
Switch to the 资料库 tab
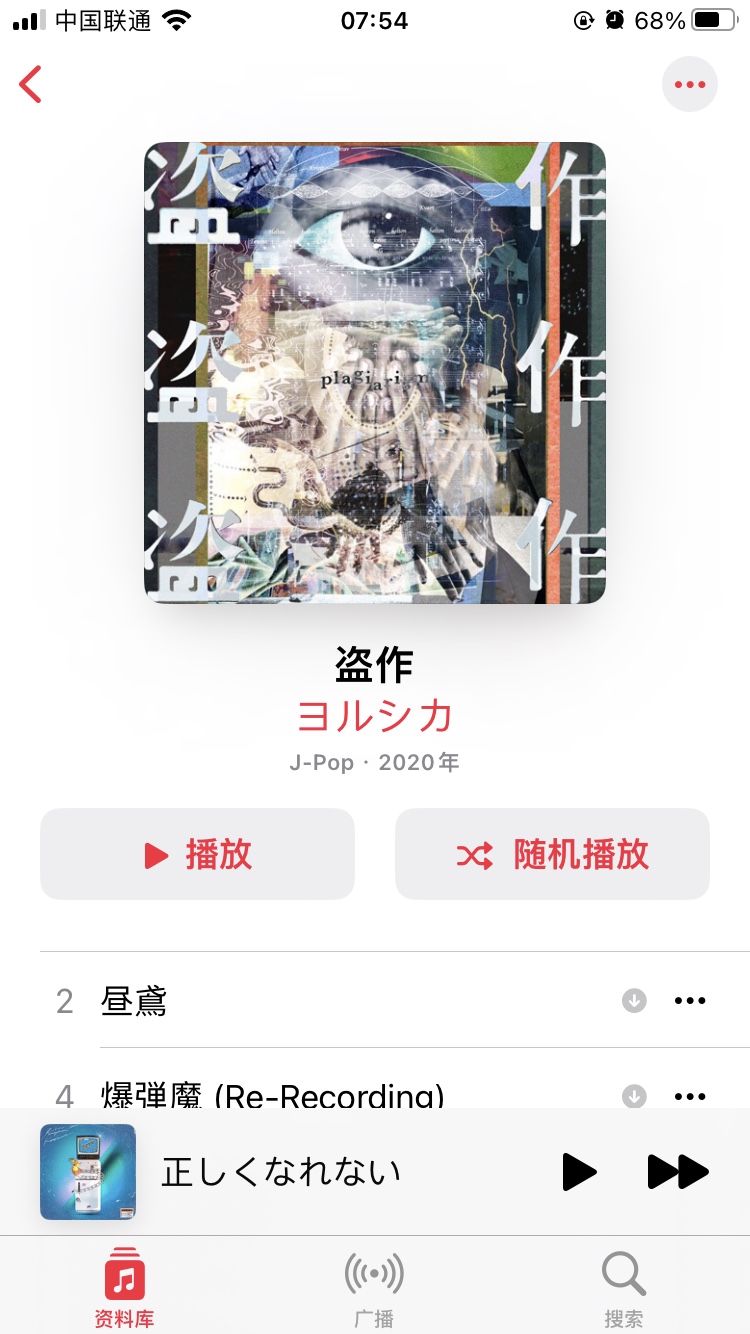pyautogui.click(x=125, y=1288)
